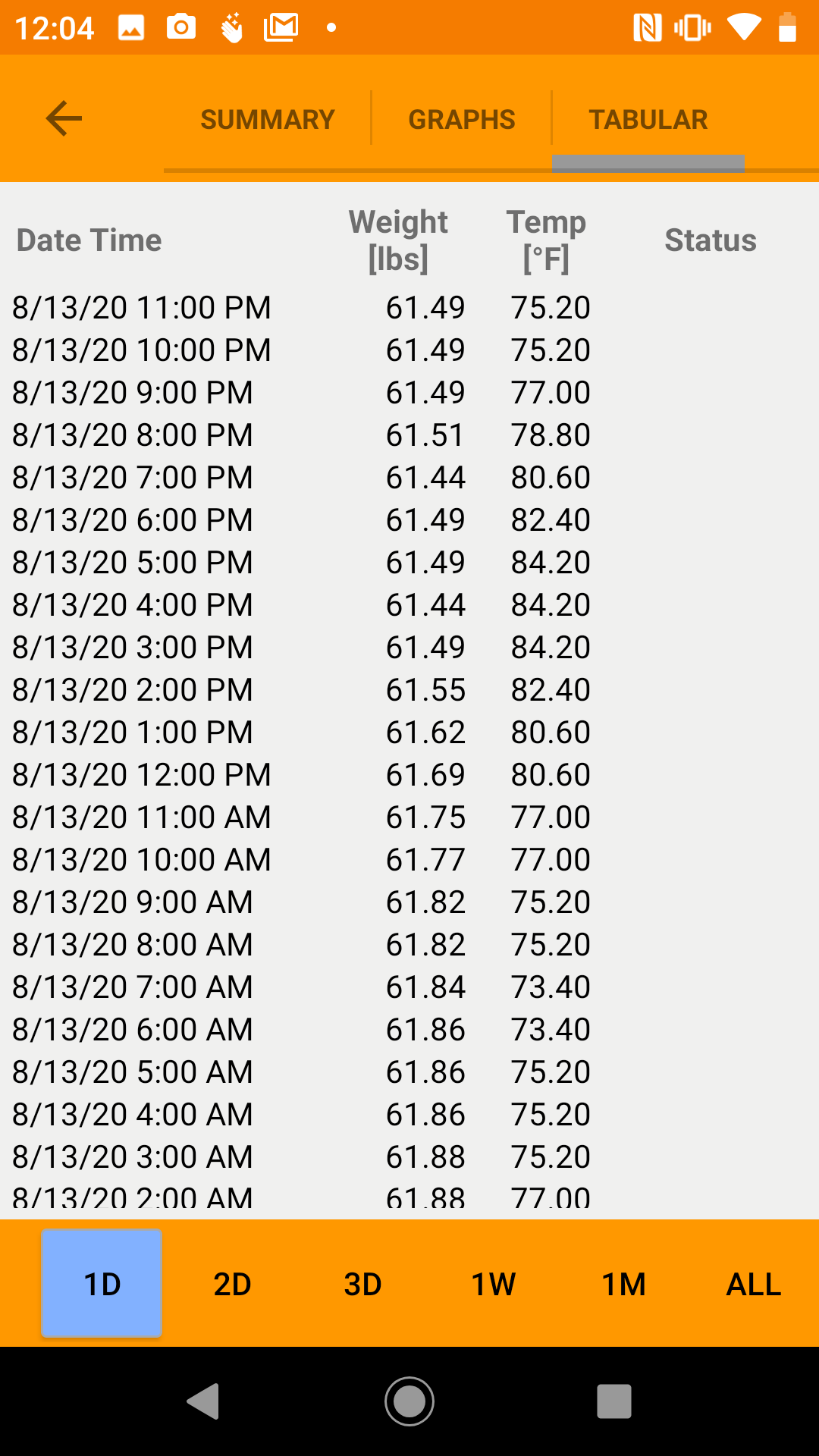This screenshot has height=1456, width=819.
Task: Open the system recent apps button
Action: 614,1401
